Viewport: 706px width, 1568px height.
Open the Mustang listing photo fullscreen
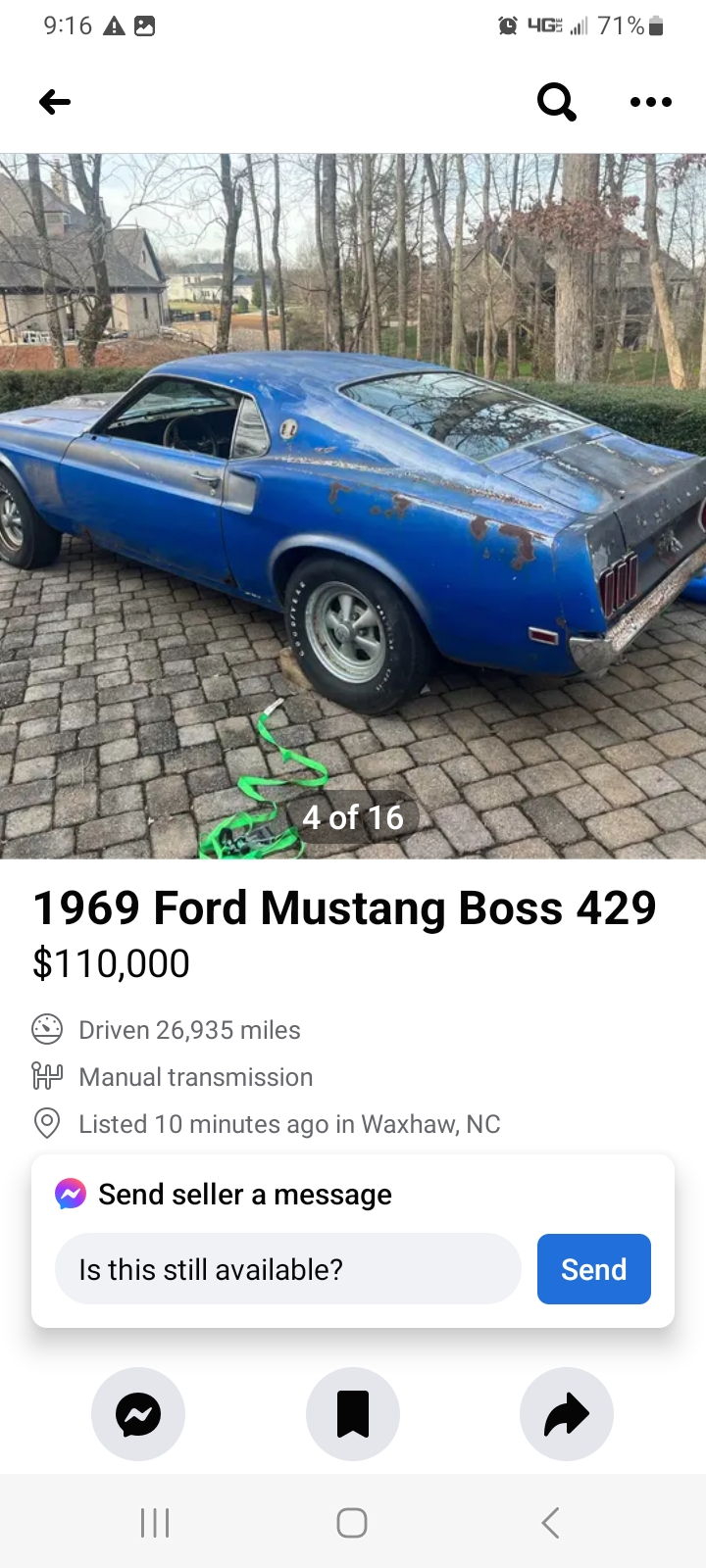(353, 505)
